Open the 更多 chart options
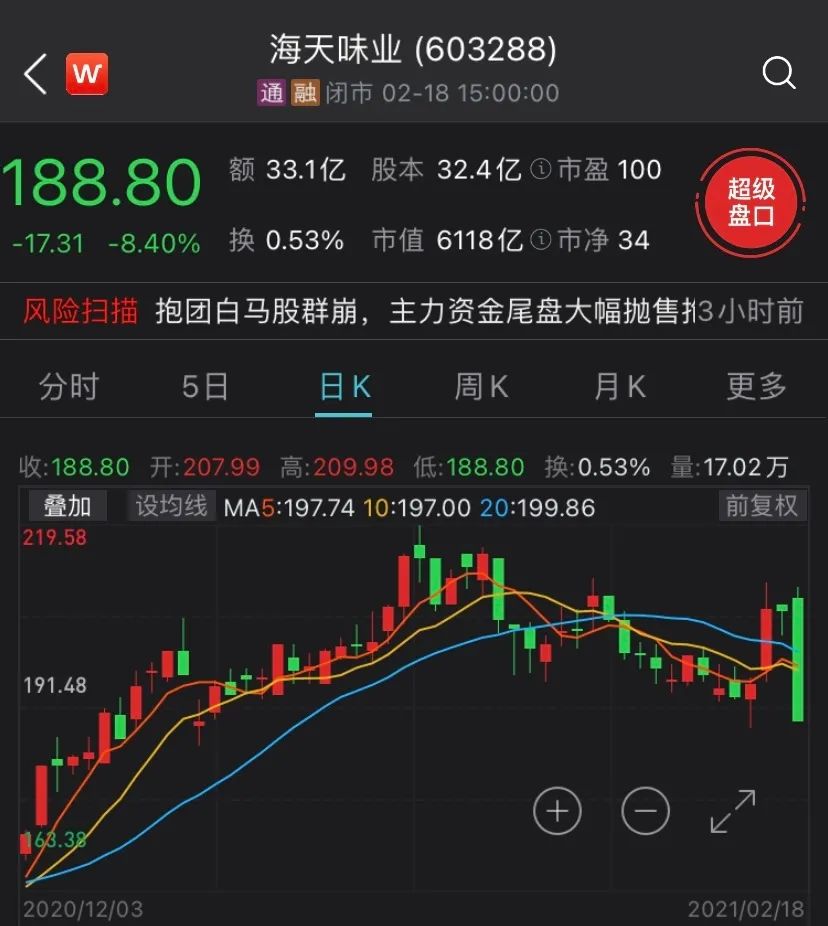The image size is (828, 926). [757, 386]
